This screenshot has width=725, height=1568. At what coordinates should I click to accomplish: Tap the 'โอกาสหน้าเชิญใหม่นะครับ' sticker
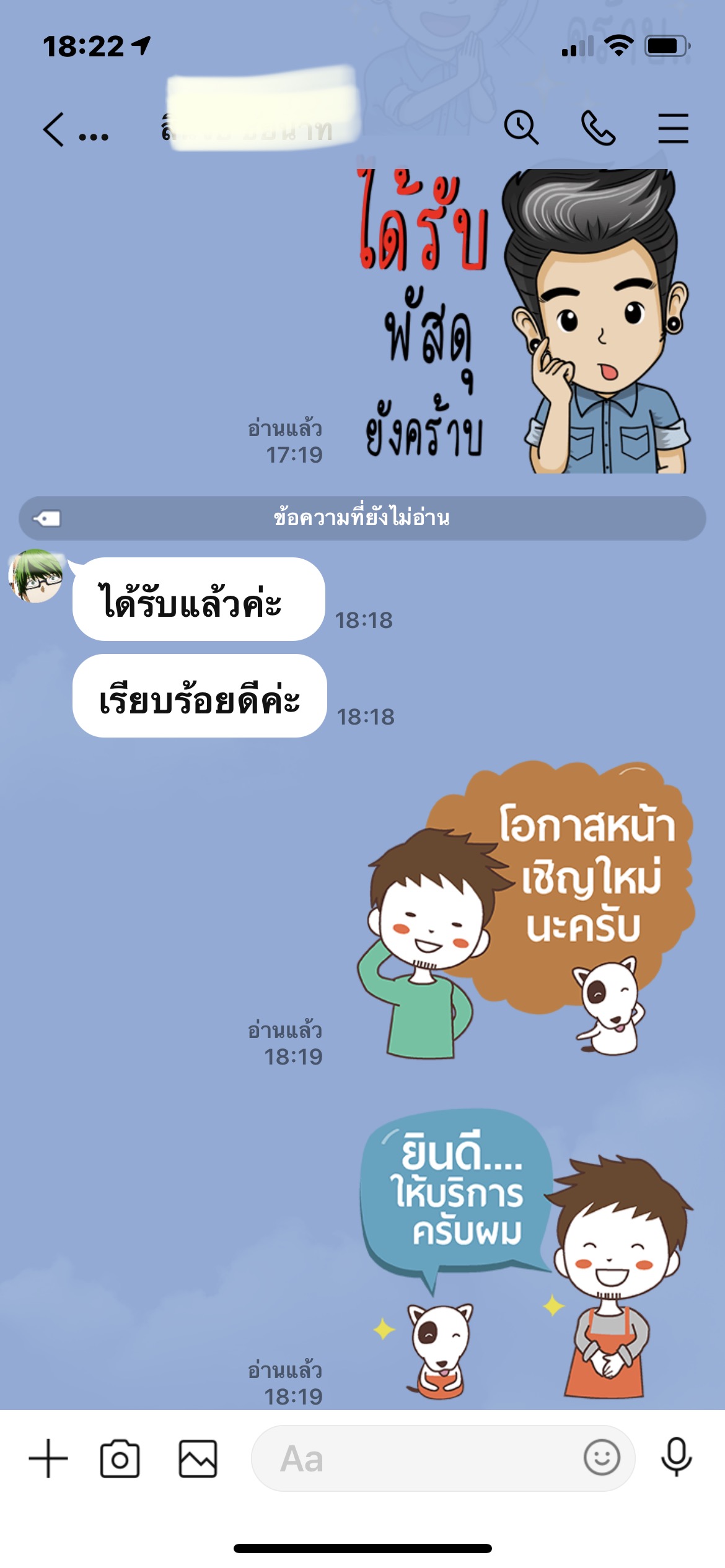[527, 910]
